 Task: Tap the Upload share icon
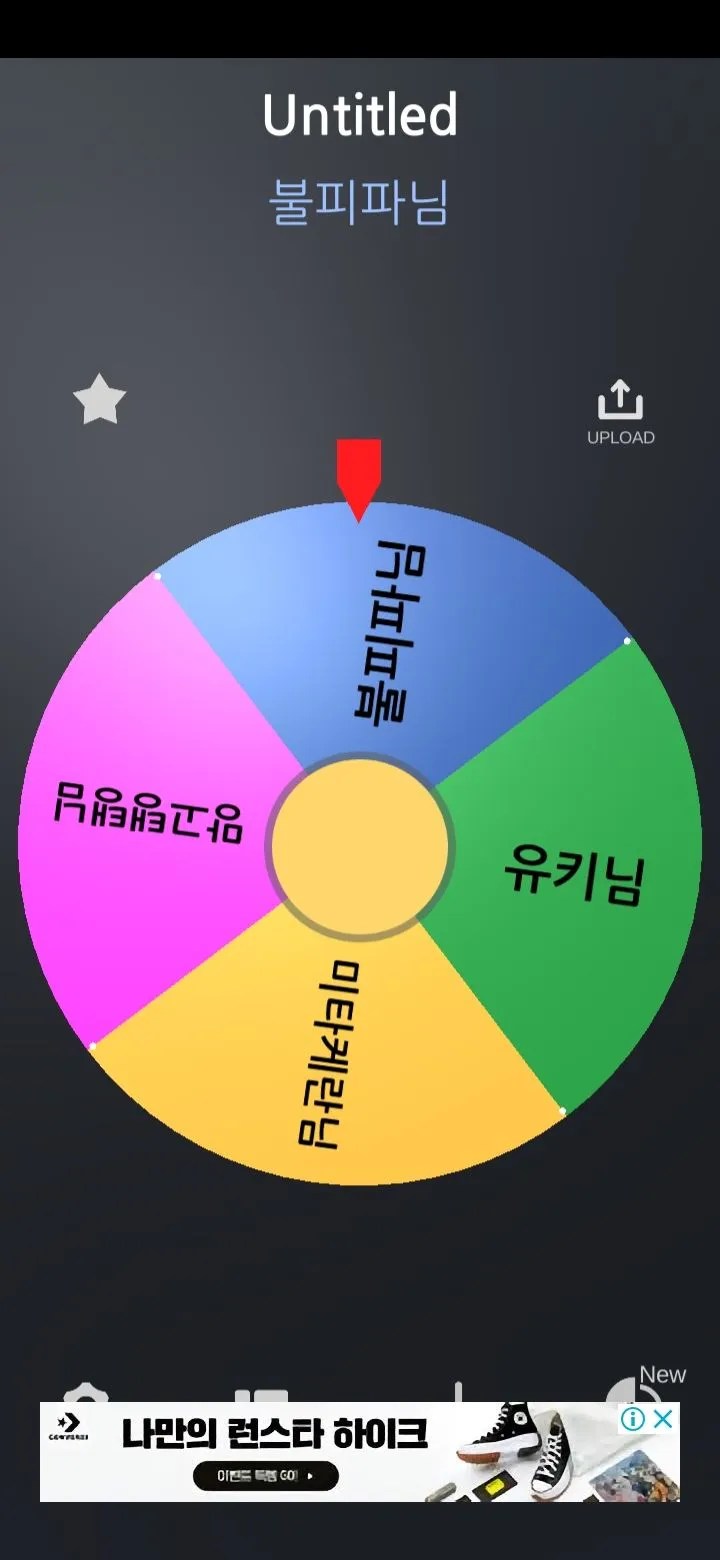pos(621,402)
